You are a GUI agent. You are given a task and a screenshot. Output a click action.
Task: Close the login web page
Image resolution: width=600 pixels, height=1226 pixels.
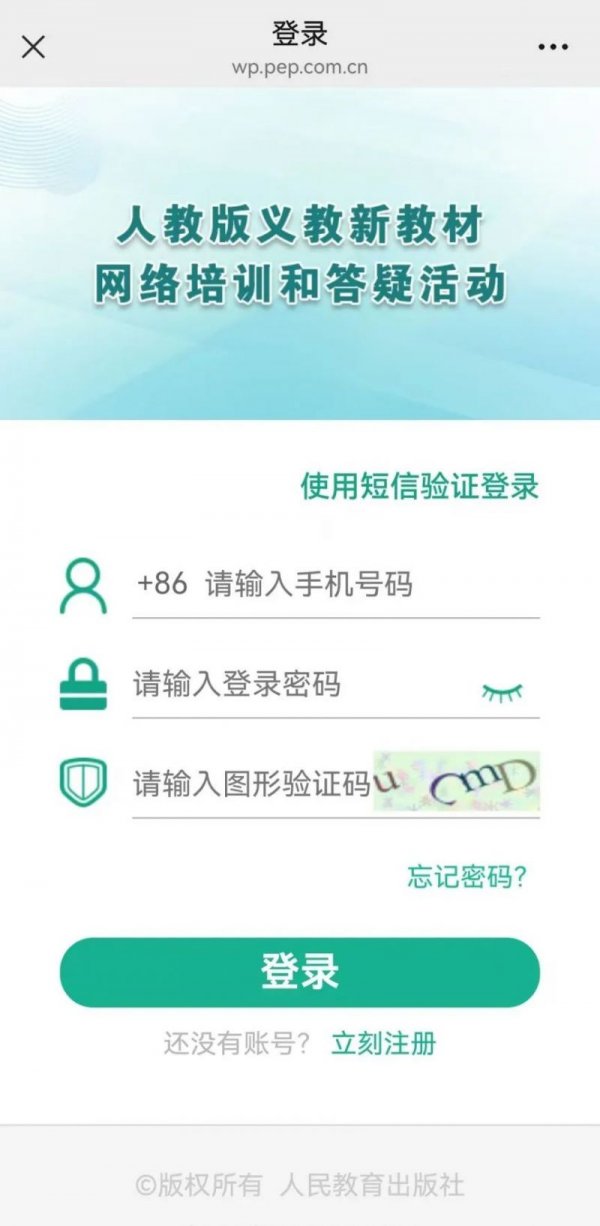[x=33, y=47]
